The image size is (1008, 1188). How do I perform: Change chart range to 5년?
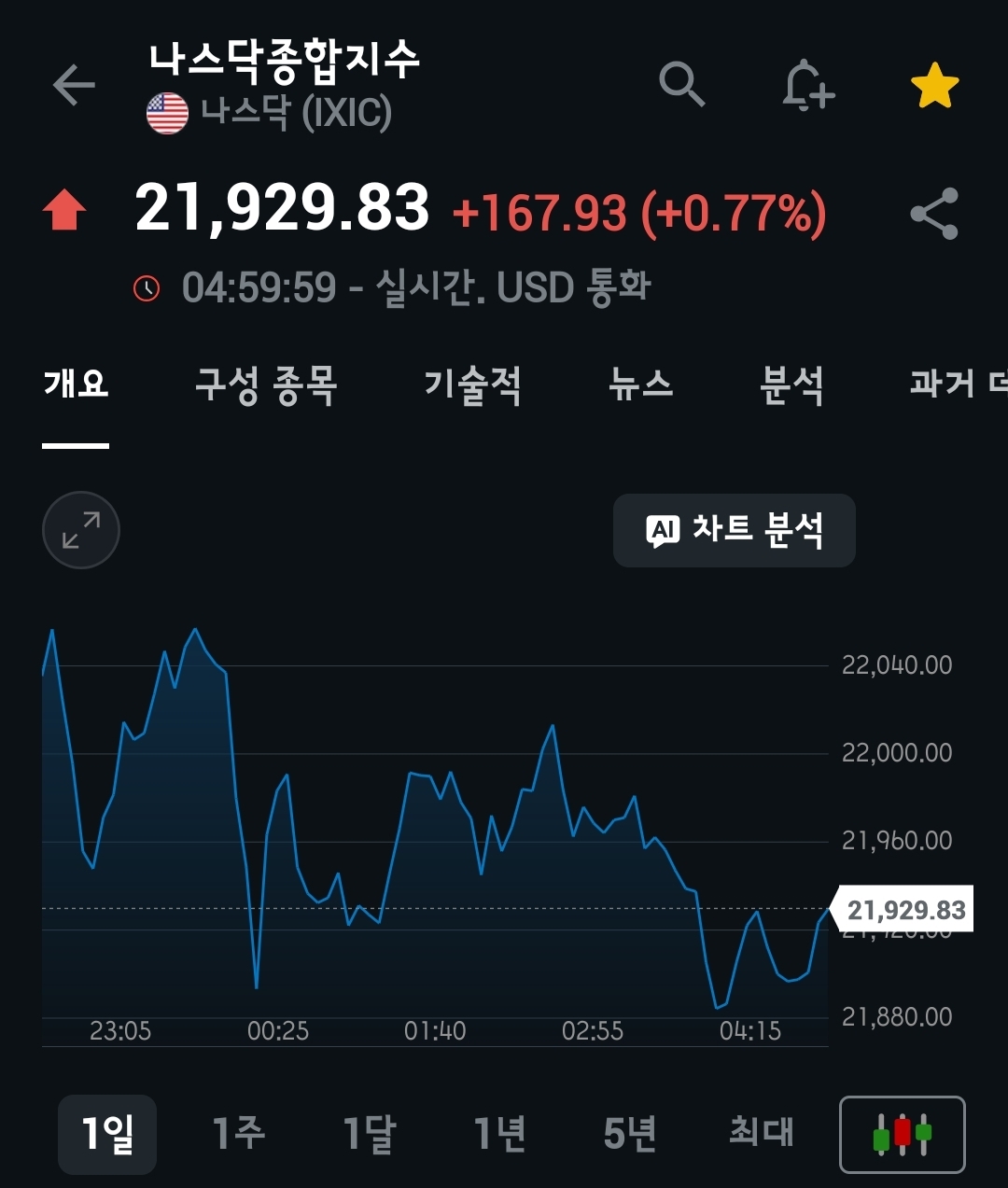630,1134
